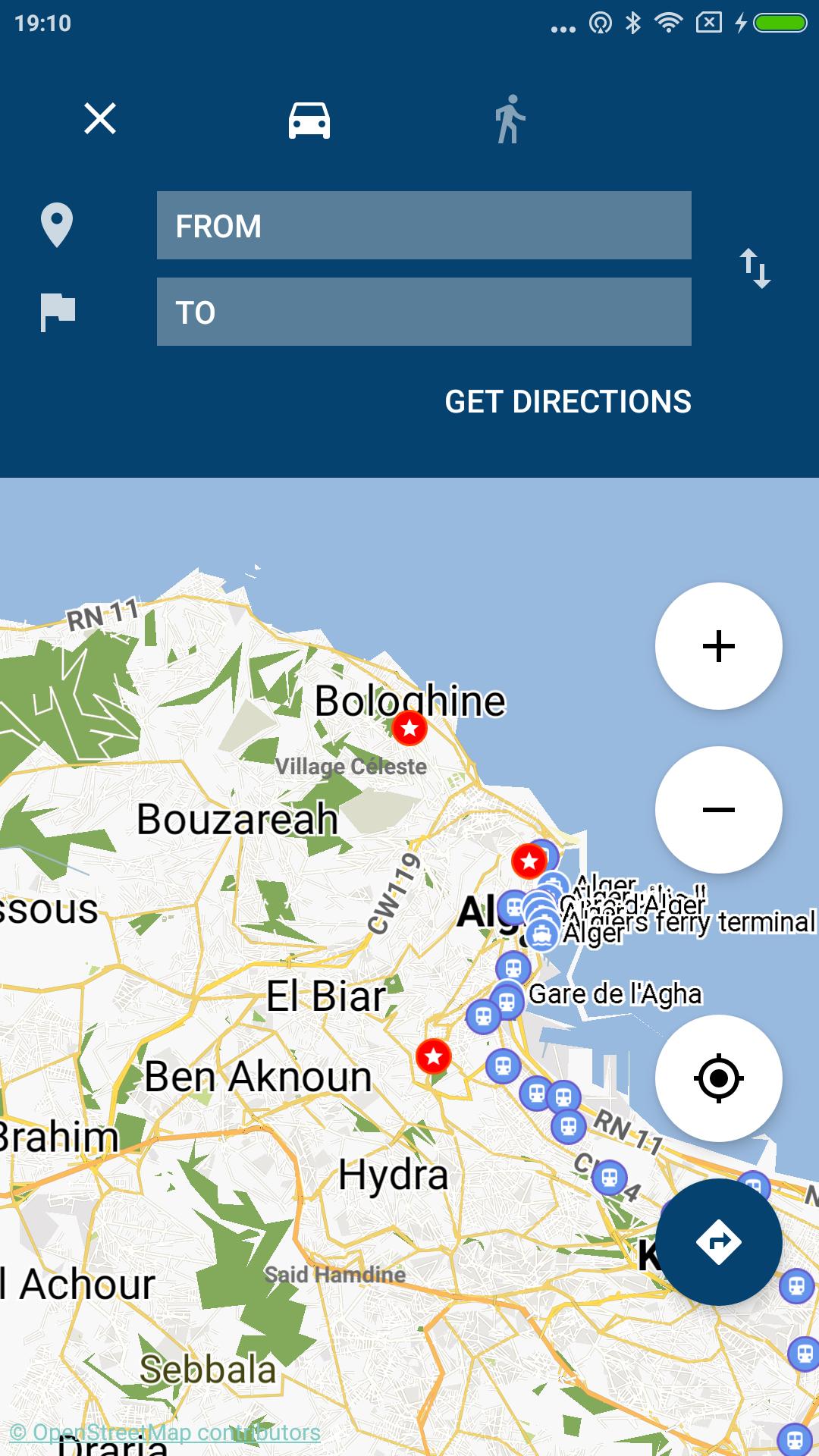
Task: Zoom out using the minus button
Action: pyautogui.click(x=717, y=810)
